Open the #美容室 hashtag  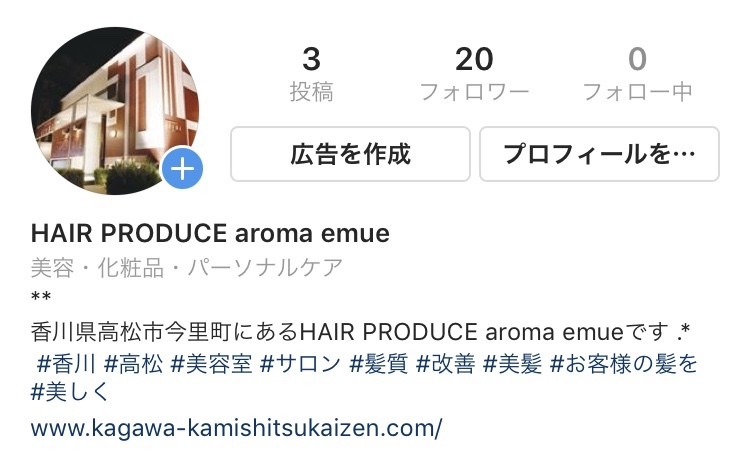[210, 363]
